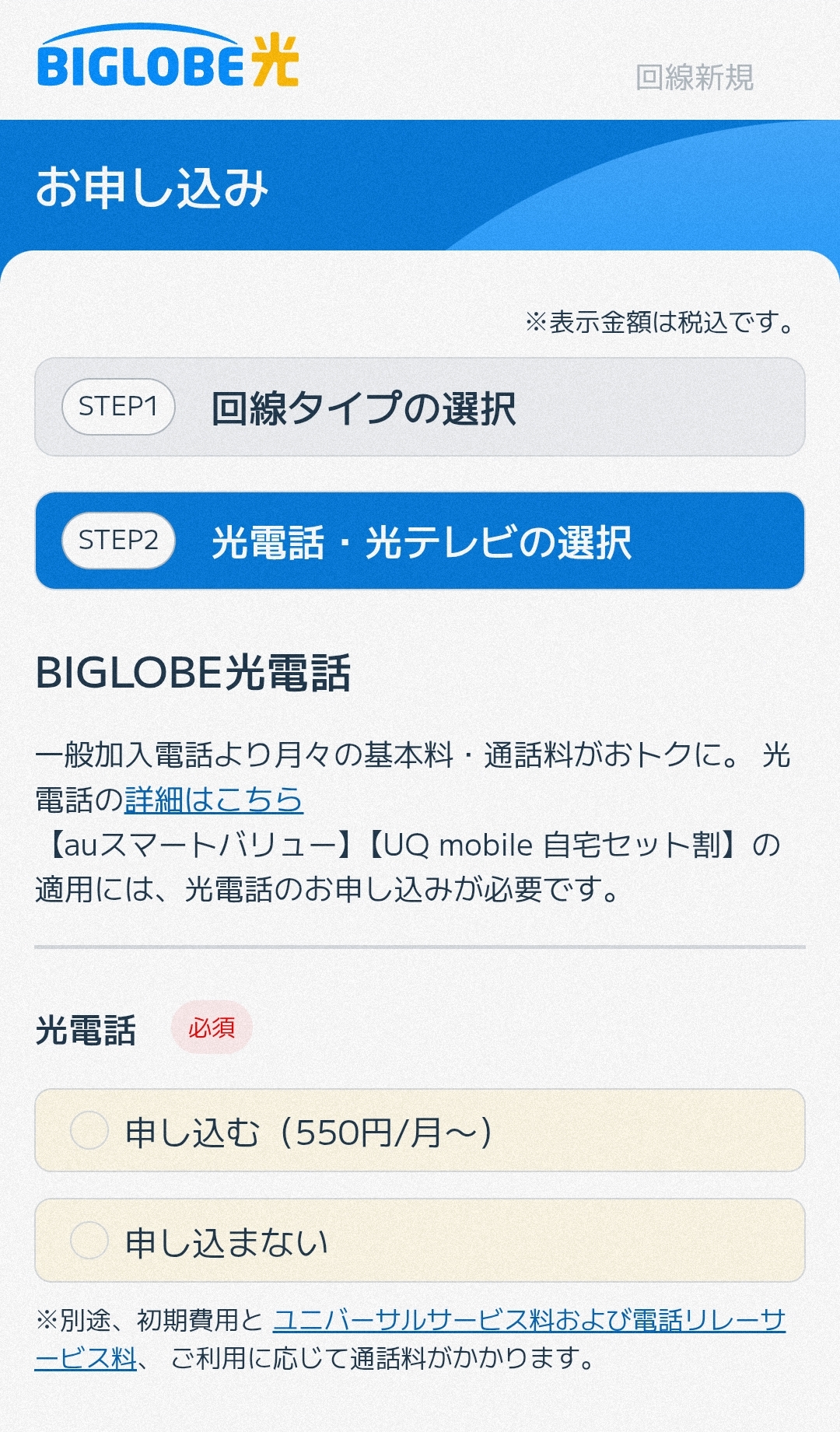Click the STEP1 circular badge

click(118, 404)
